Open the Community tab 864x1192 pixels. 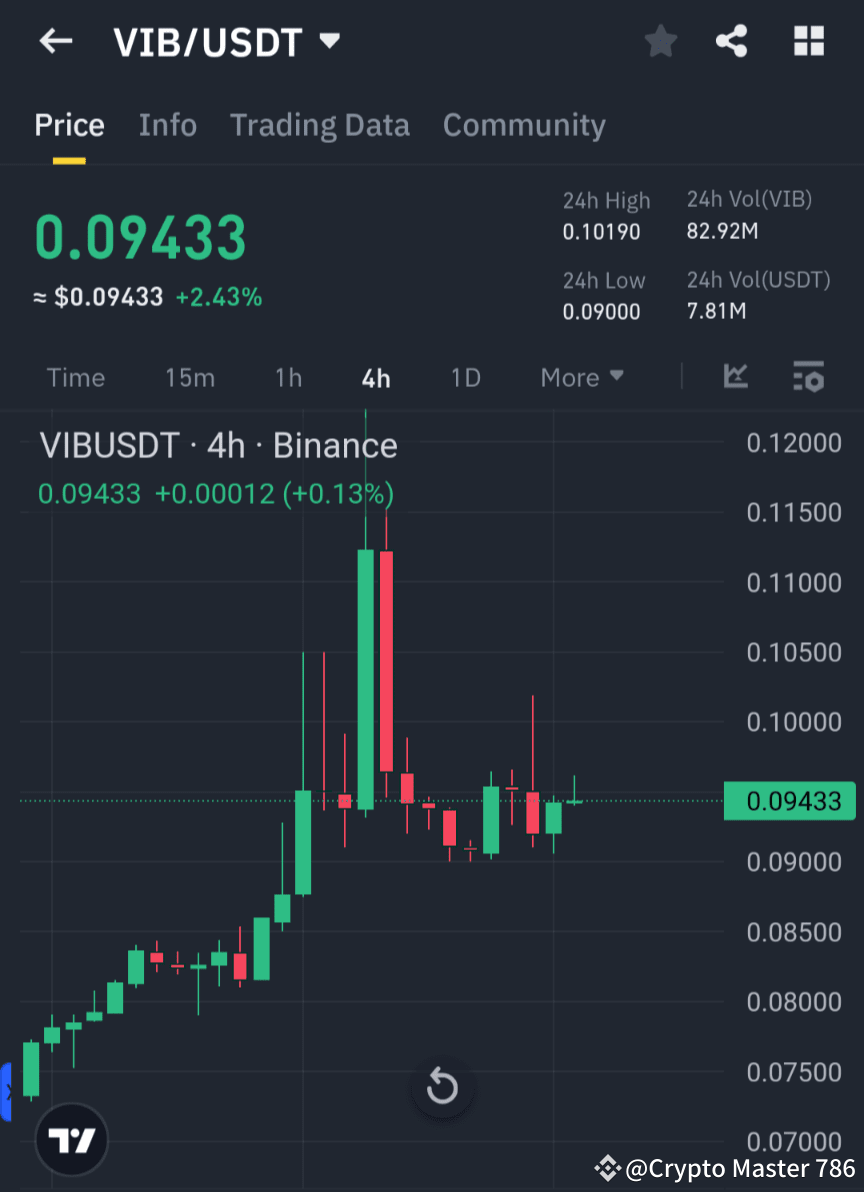tap(524, 125)
